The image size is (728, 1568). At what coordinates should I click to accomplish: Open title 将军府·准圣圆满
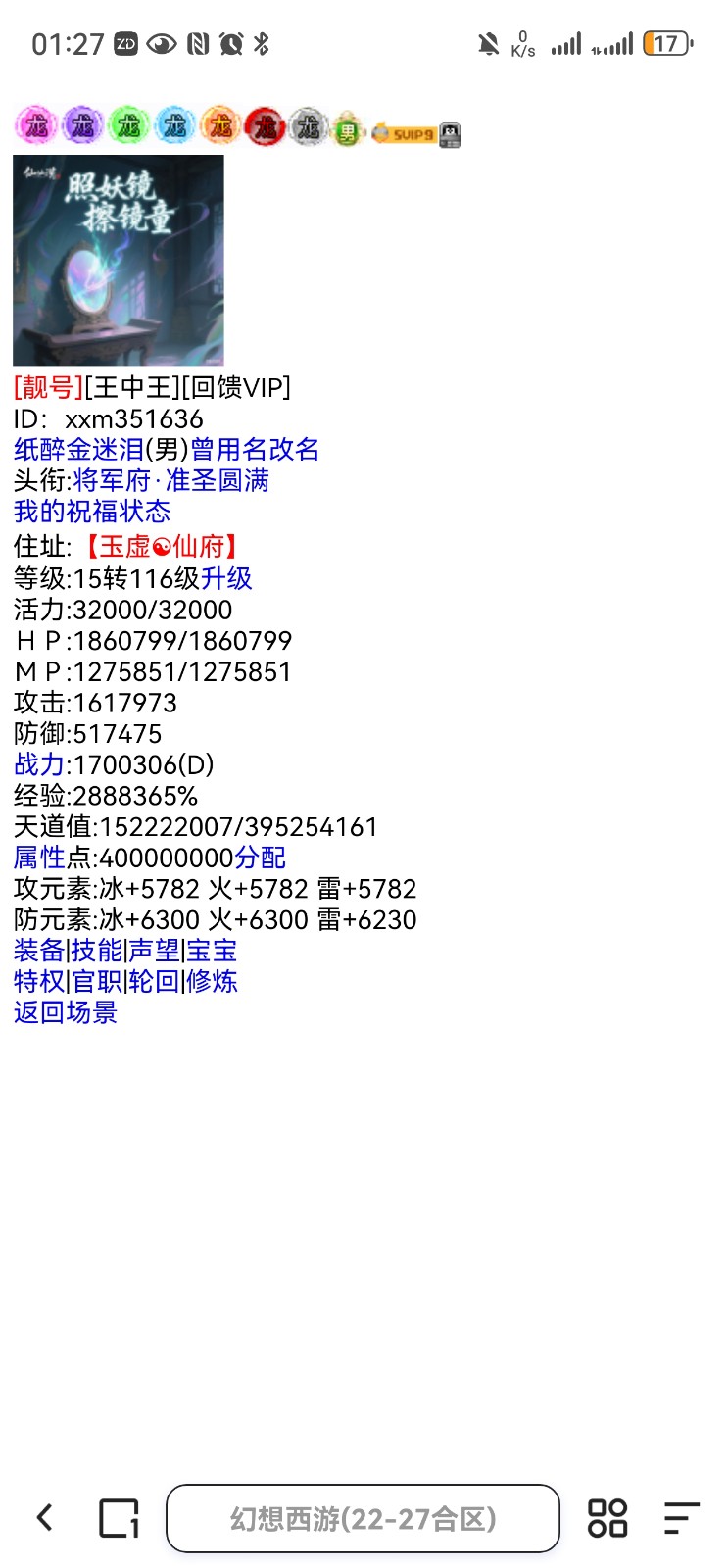(170, 481)
